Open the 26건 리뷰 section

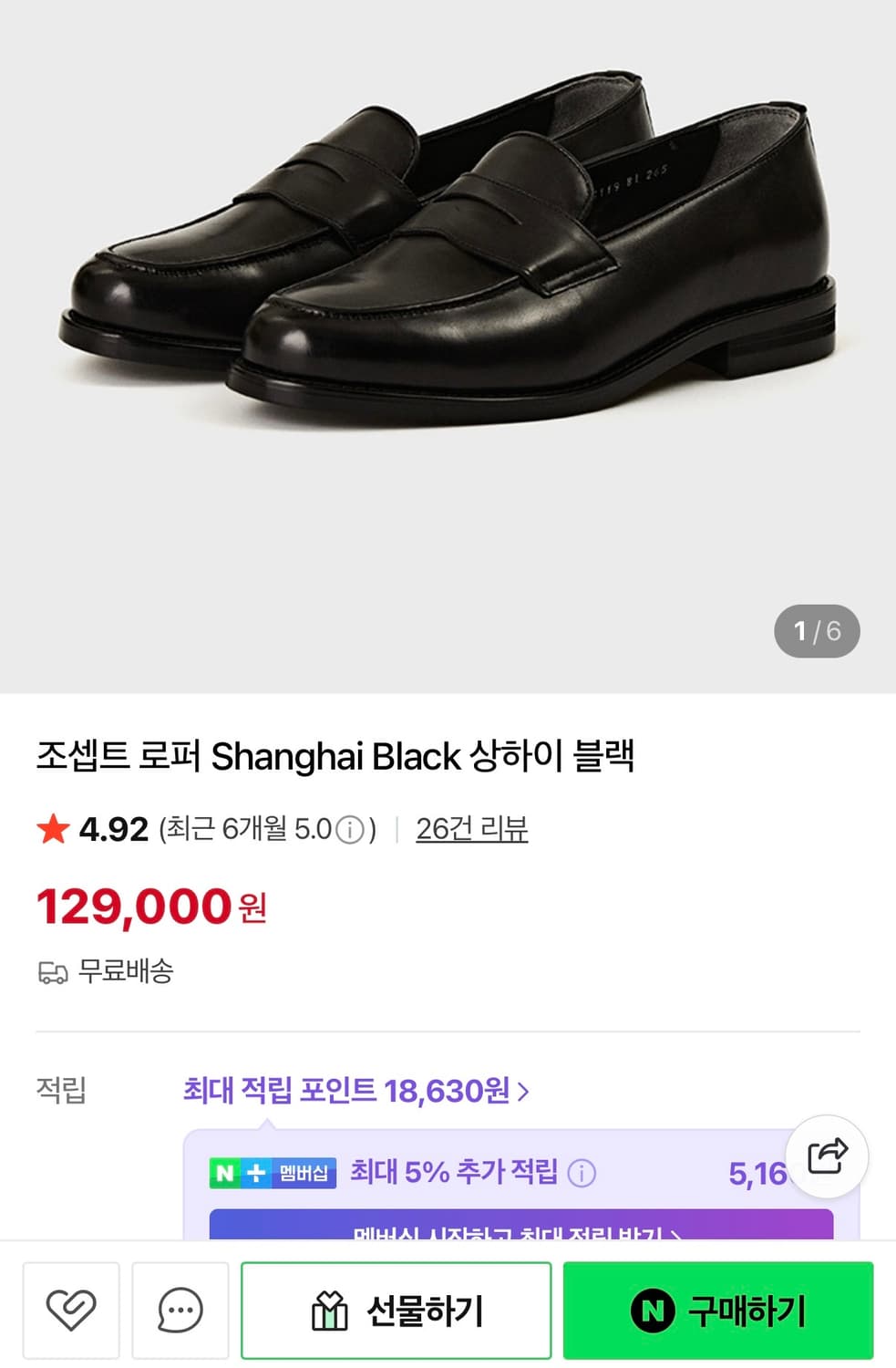471,829
